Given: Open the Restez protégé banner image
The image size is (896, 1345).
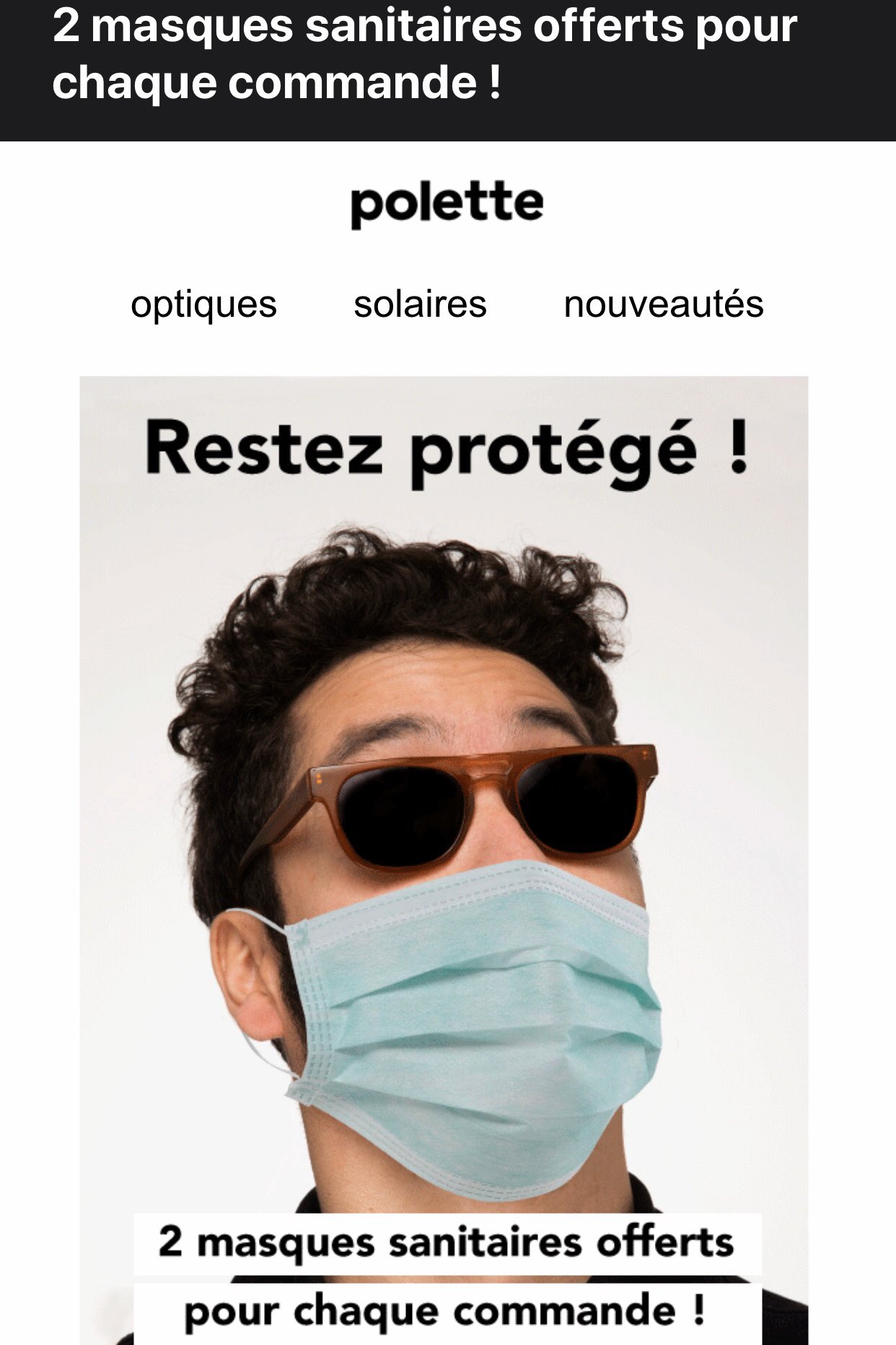Looking at the screenshot, I should tap(444, 860).
